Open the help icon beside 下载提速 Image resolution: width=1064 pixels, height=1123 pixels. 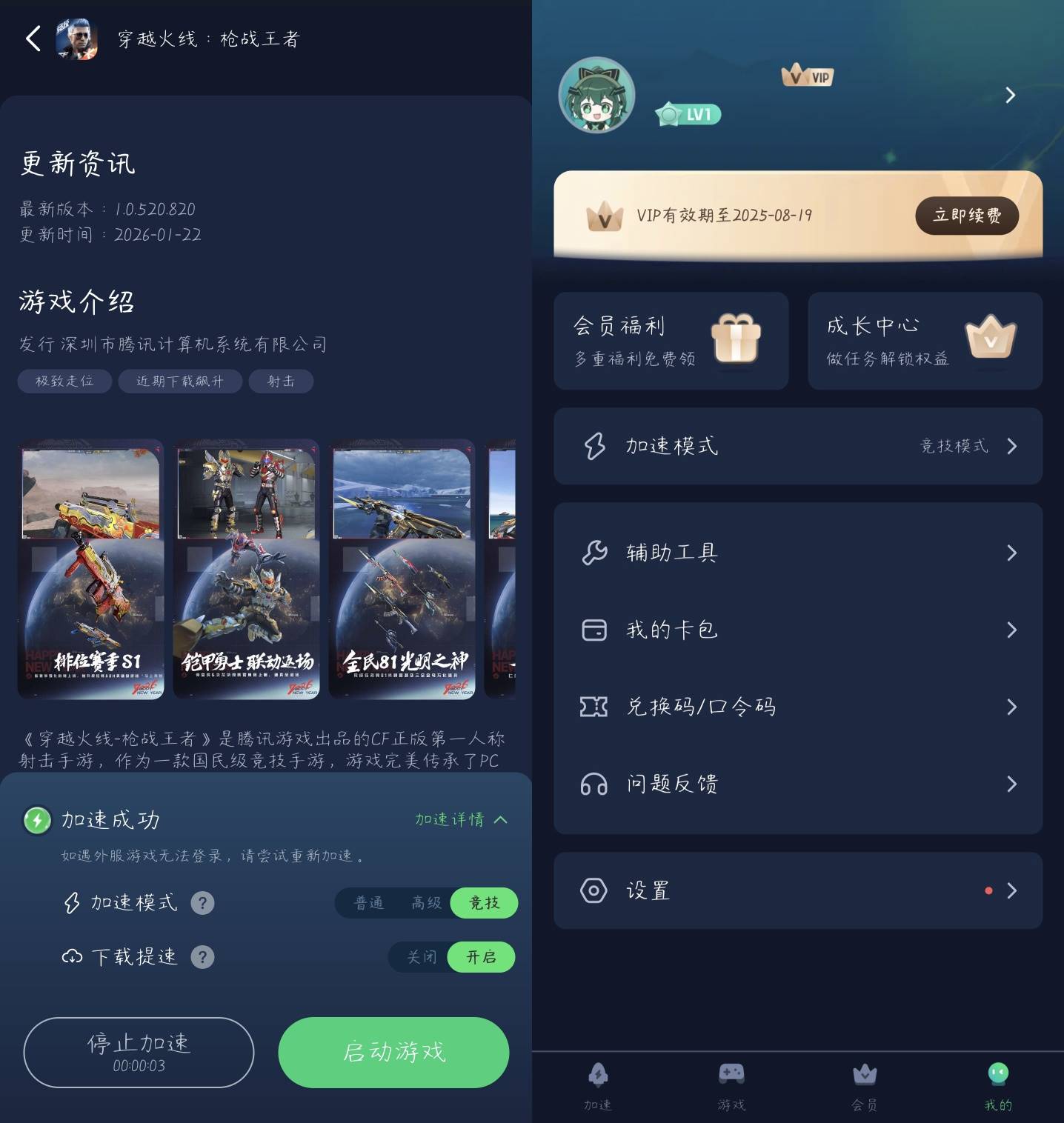pyautogui.click(x=202, y=957)
